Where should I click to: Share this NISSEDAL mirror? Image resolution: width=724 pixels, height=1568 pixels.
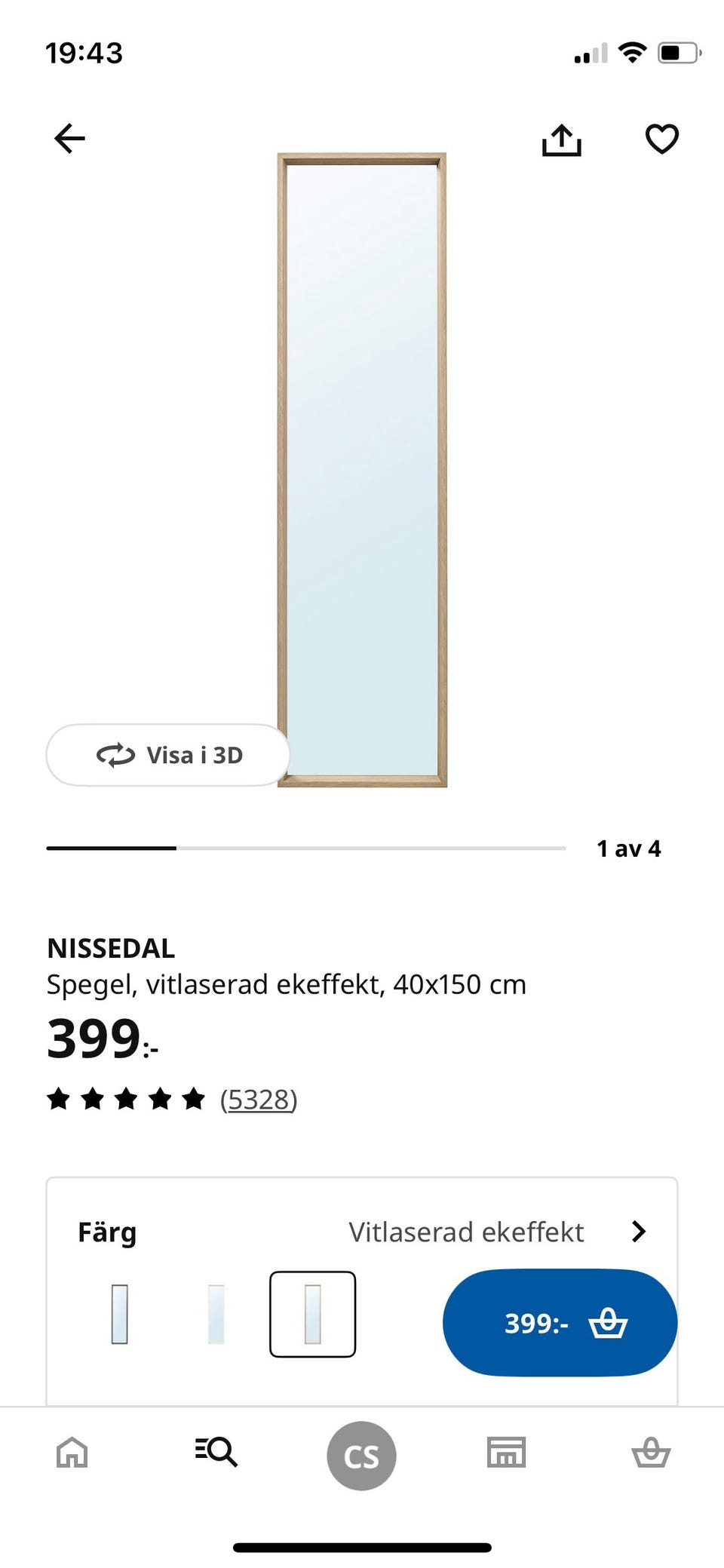coord(561,140)
